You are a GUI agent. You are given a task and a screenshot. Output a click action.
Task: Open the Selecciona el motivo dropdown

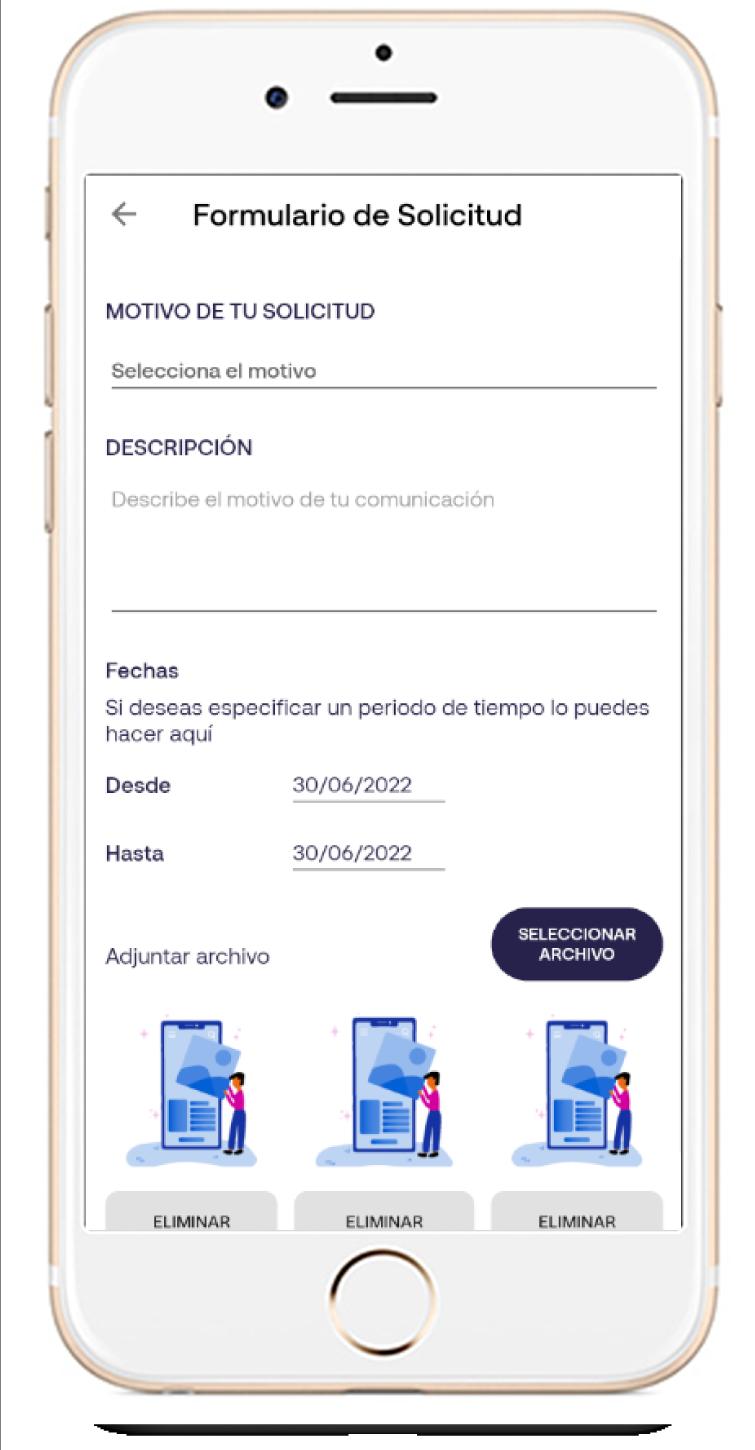pyautogui.click(x=383, y=371)
